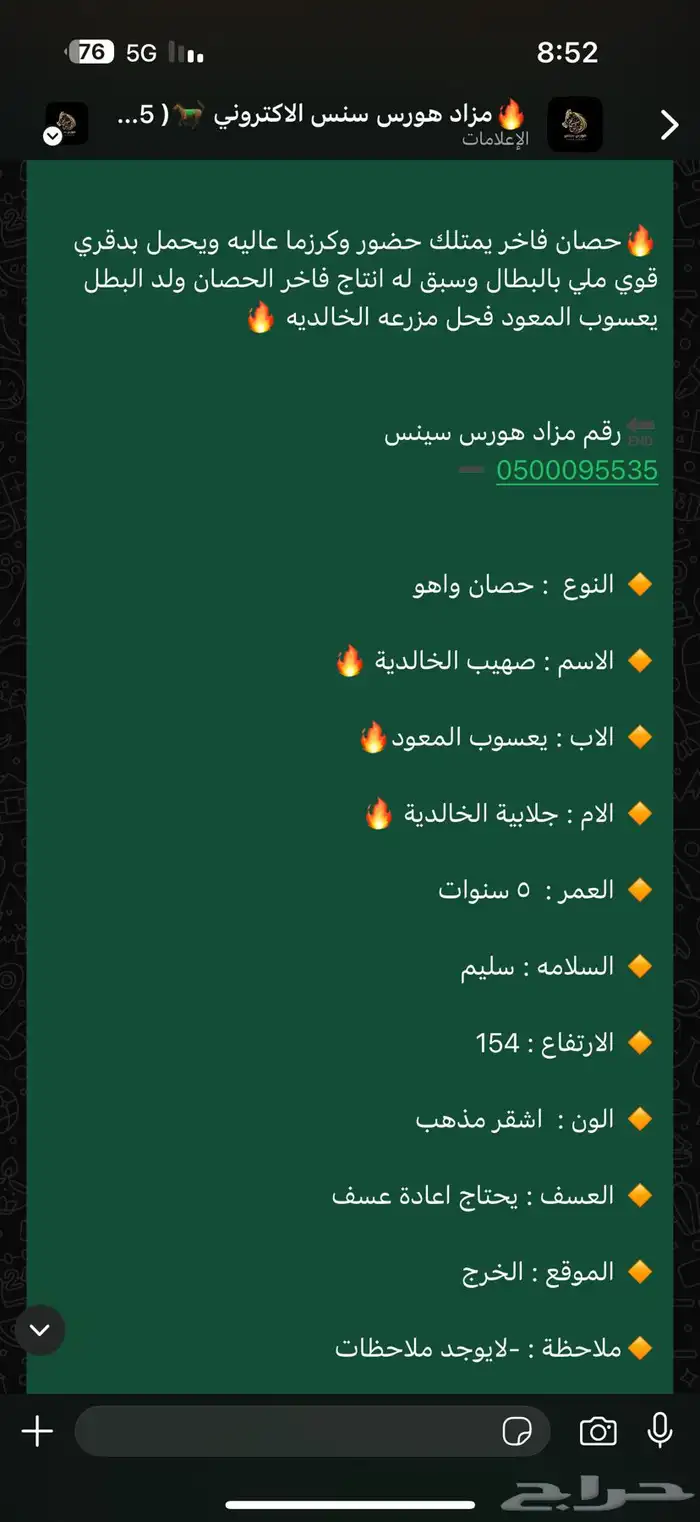Record a voice message with microphone
The width and height of the screenshot is (700, 1522).
coord(659,1431)
